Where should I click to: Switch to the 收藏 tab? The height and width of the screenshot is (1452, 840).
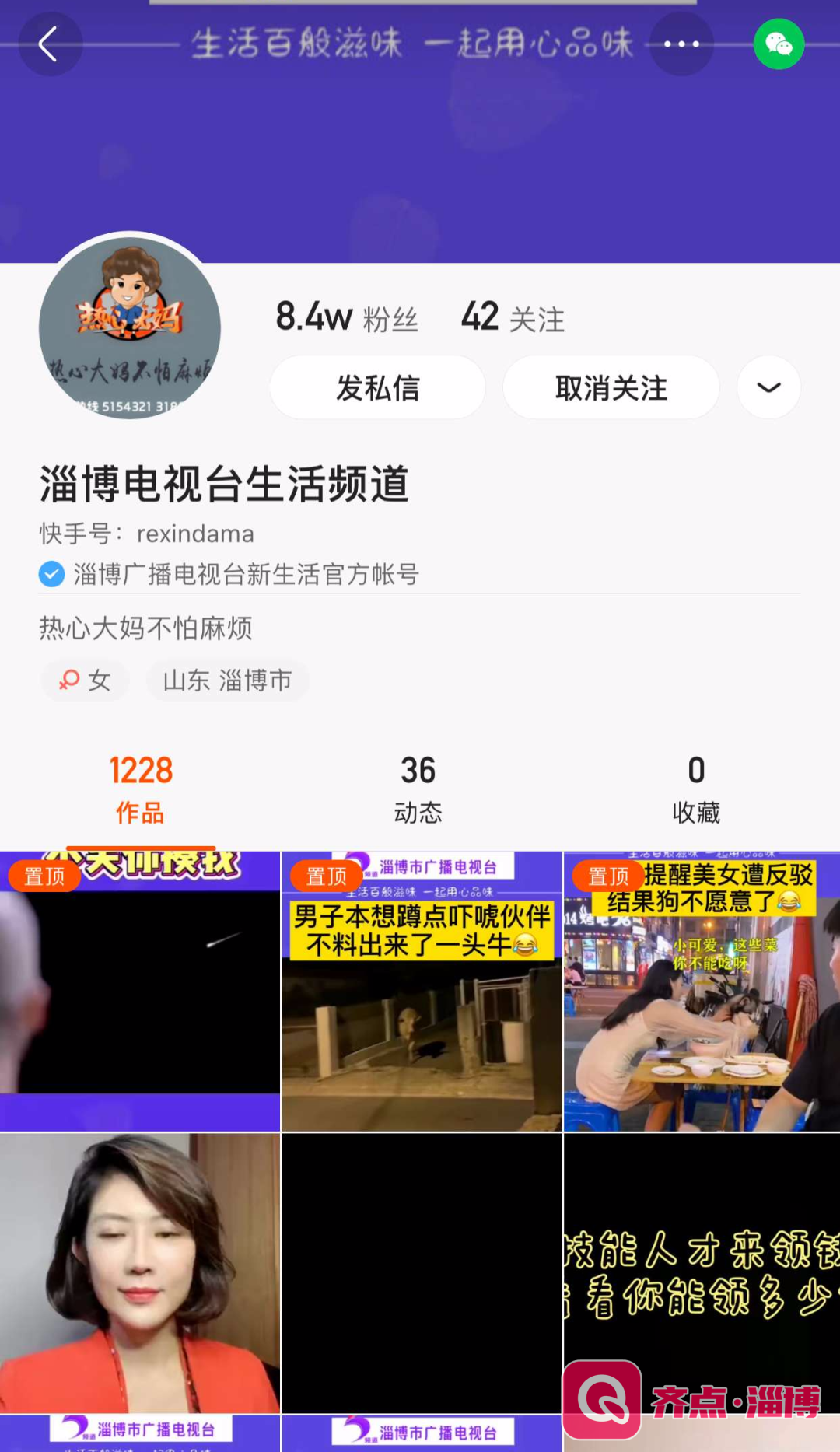696,789
